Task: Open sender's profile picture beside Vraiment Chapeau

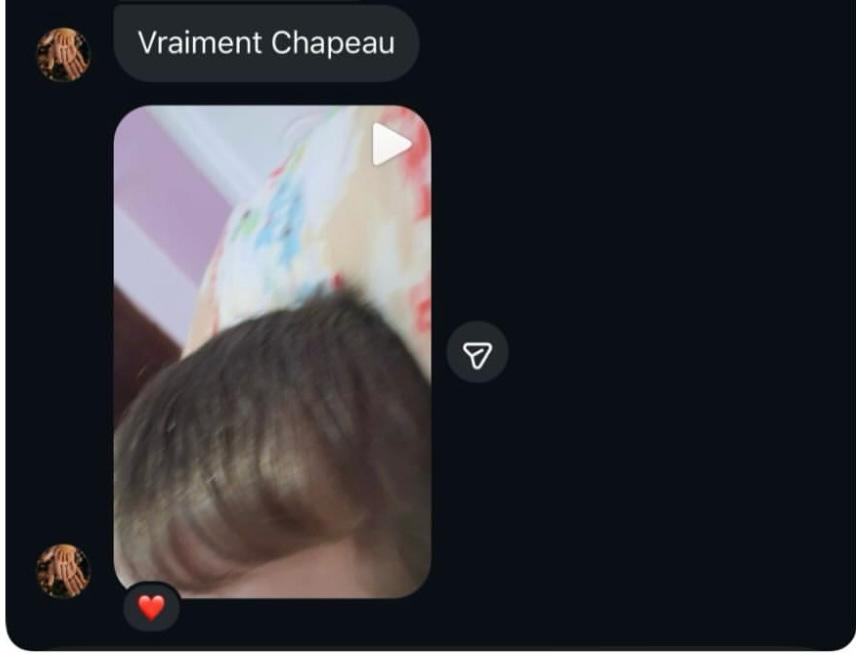Action: 64,54
